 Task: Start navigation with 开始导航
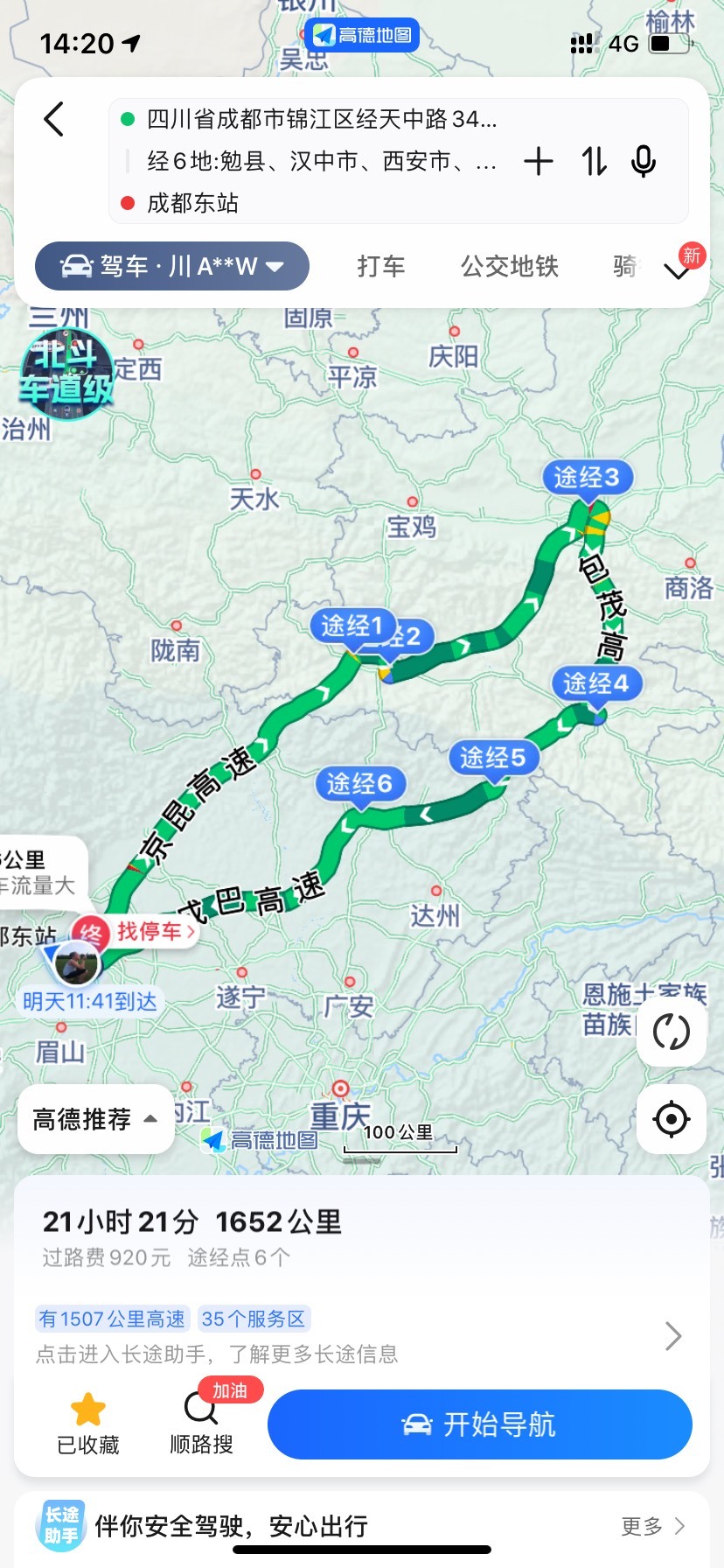(480, 1424)
